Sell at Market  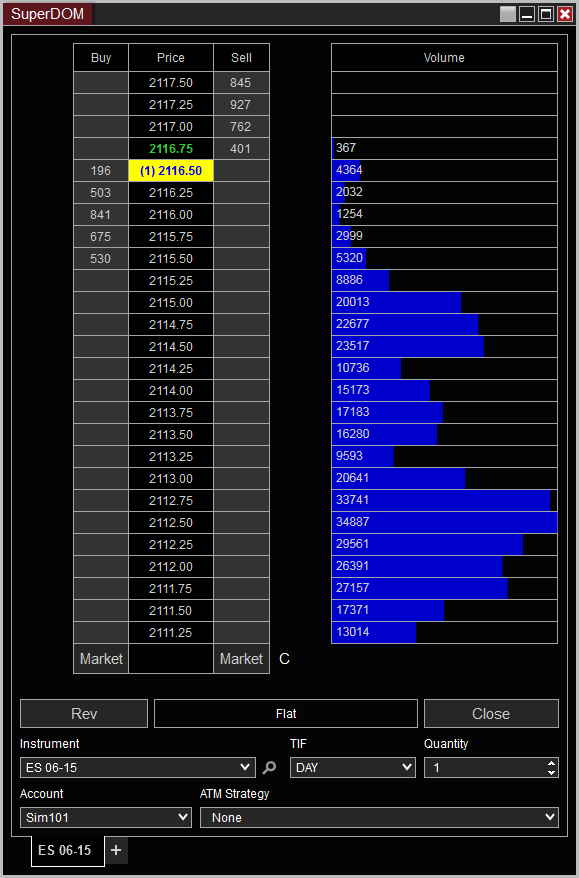(x=241, y=658)
